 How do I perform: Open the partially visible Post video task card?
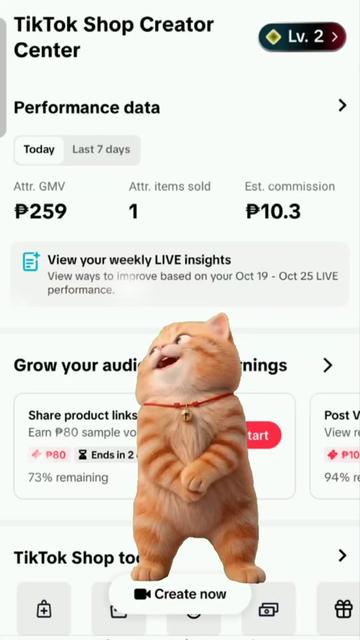click(x=335, y=446)
